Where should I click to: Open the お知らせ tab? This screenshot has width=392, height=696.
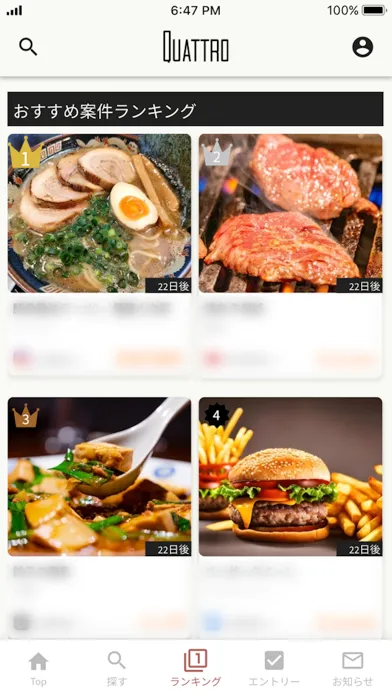click(x=353, y=668)
